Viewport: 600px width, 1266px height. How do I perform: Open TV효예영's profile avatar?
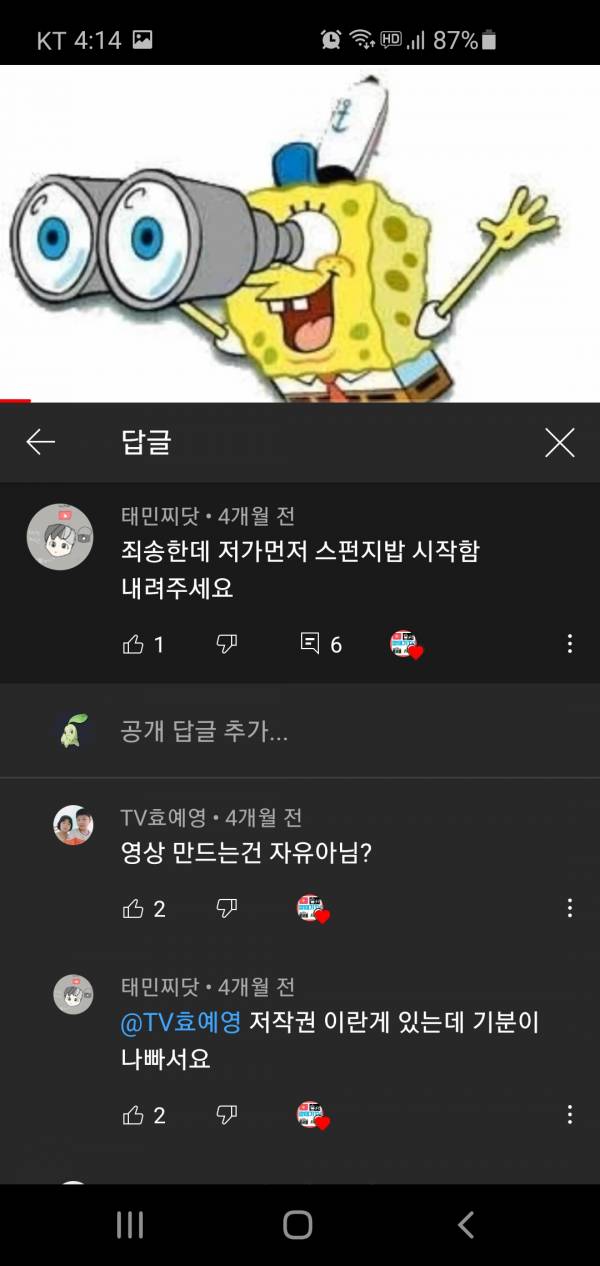point(73,825)
